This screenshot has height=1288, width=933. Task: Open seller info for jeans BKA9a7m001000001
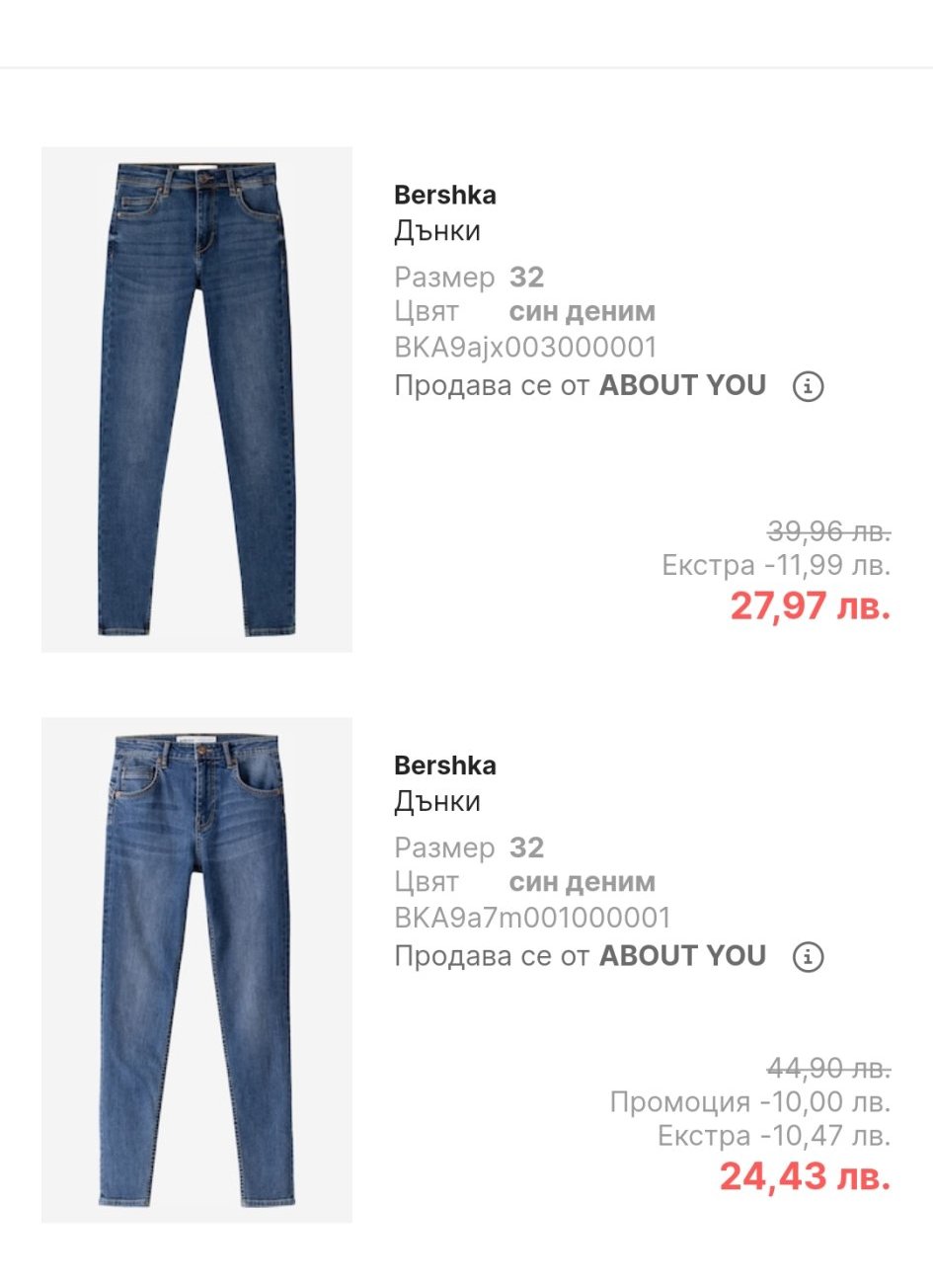click(808, 957)
